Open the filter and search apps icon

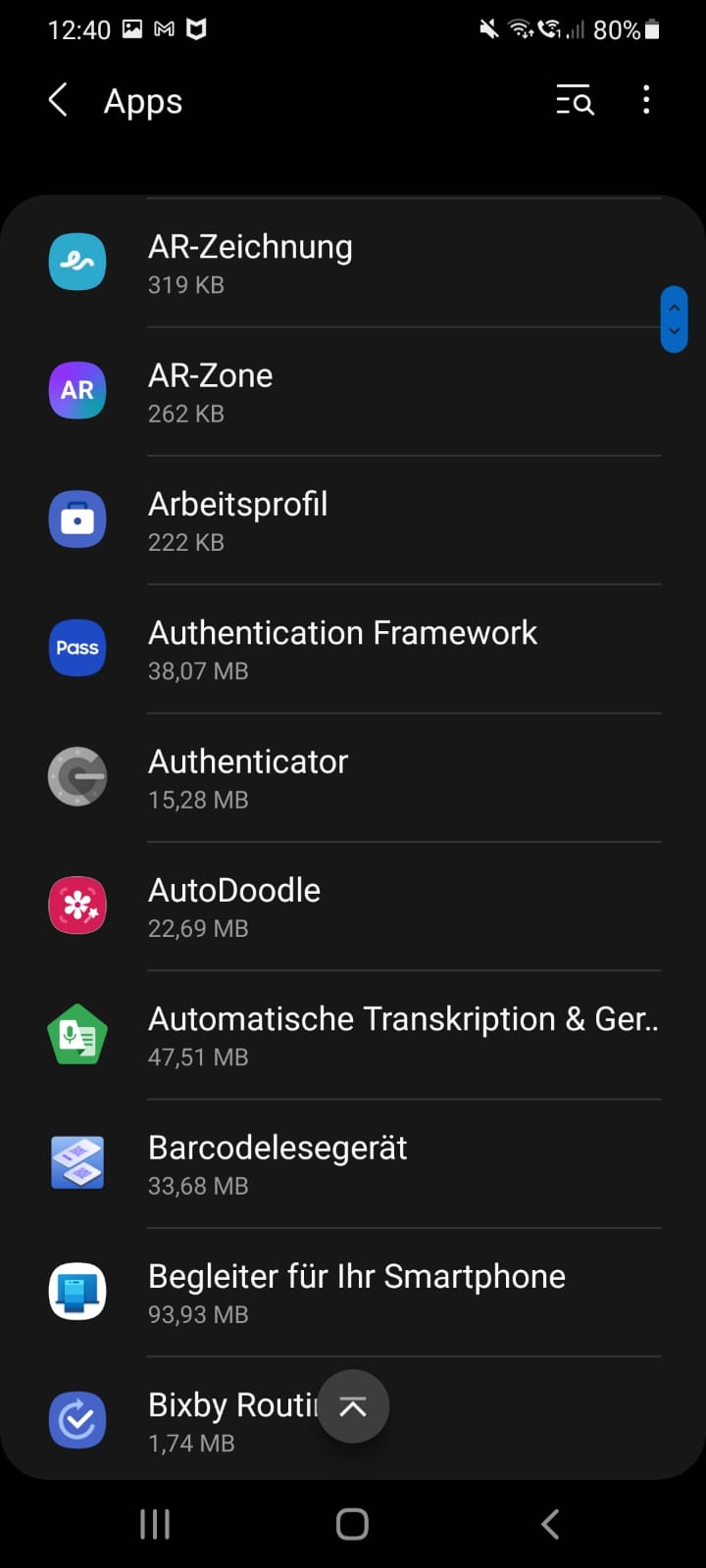click(575, 100)
